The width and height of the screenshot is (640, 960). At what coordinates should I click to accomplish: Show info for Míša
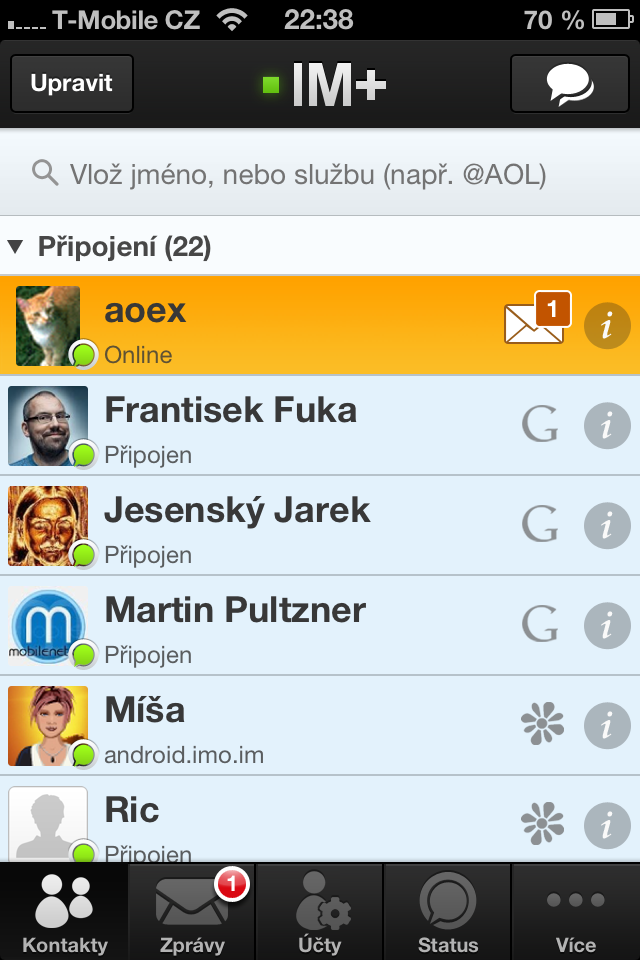tap(607, 725)
